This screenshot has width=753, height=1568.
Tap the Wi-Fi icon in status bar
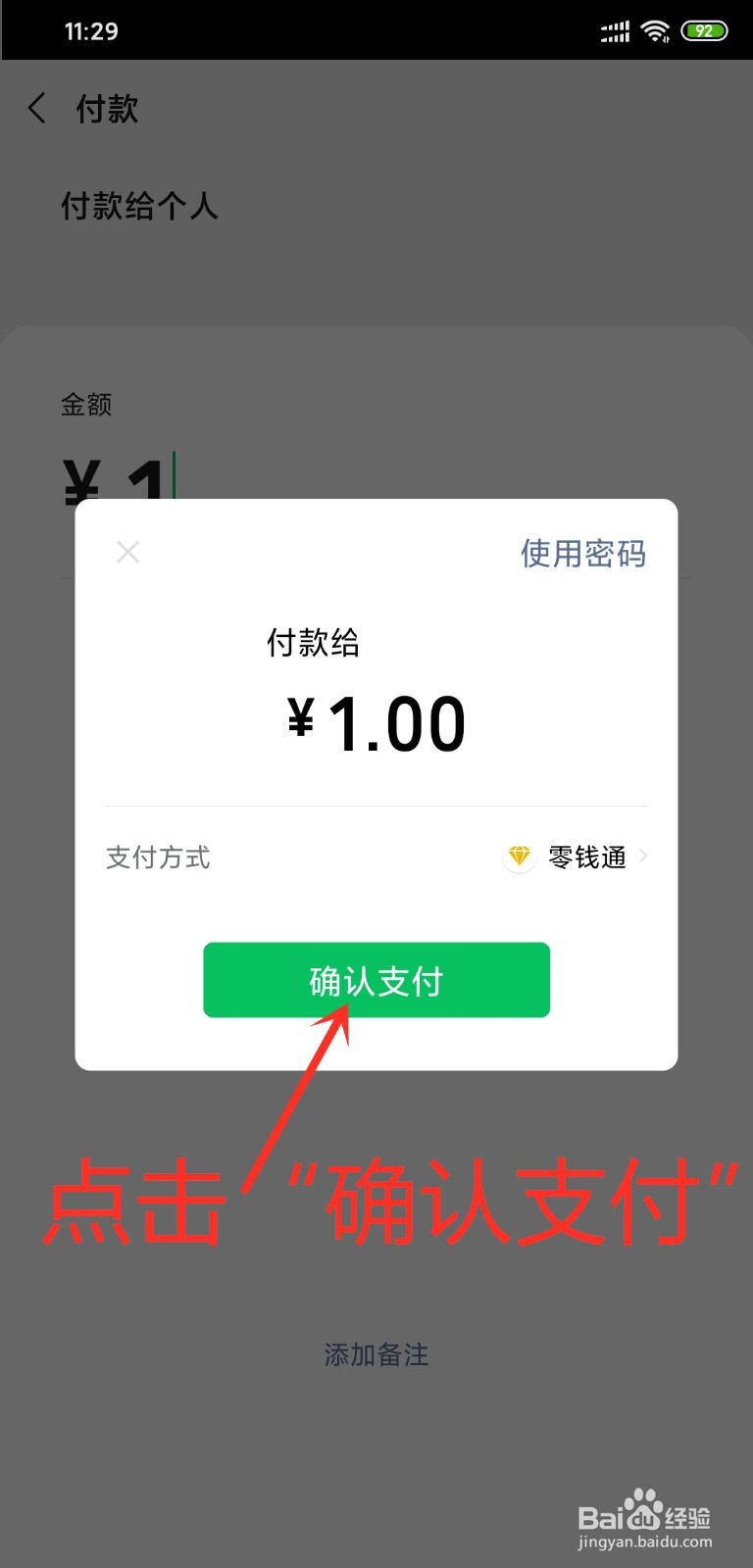[655, 30]
